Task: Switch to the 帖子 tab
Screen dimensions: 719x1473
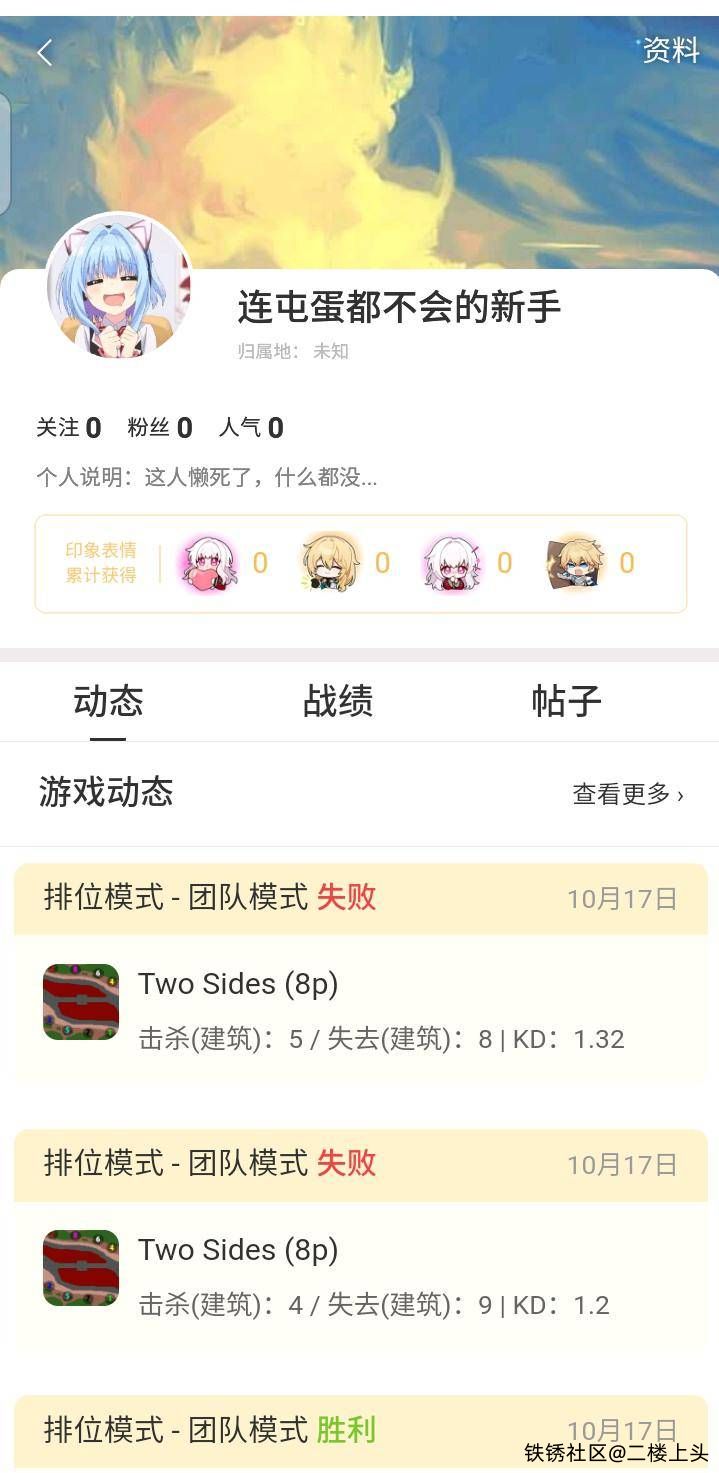Action: tap(566, 701)
